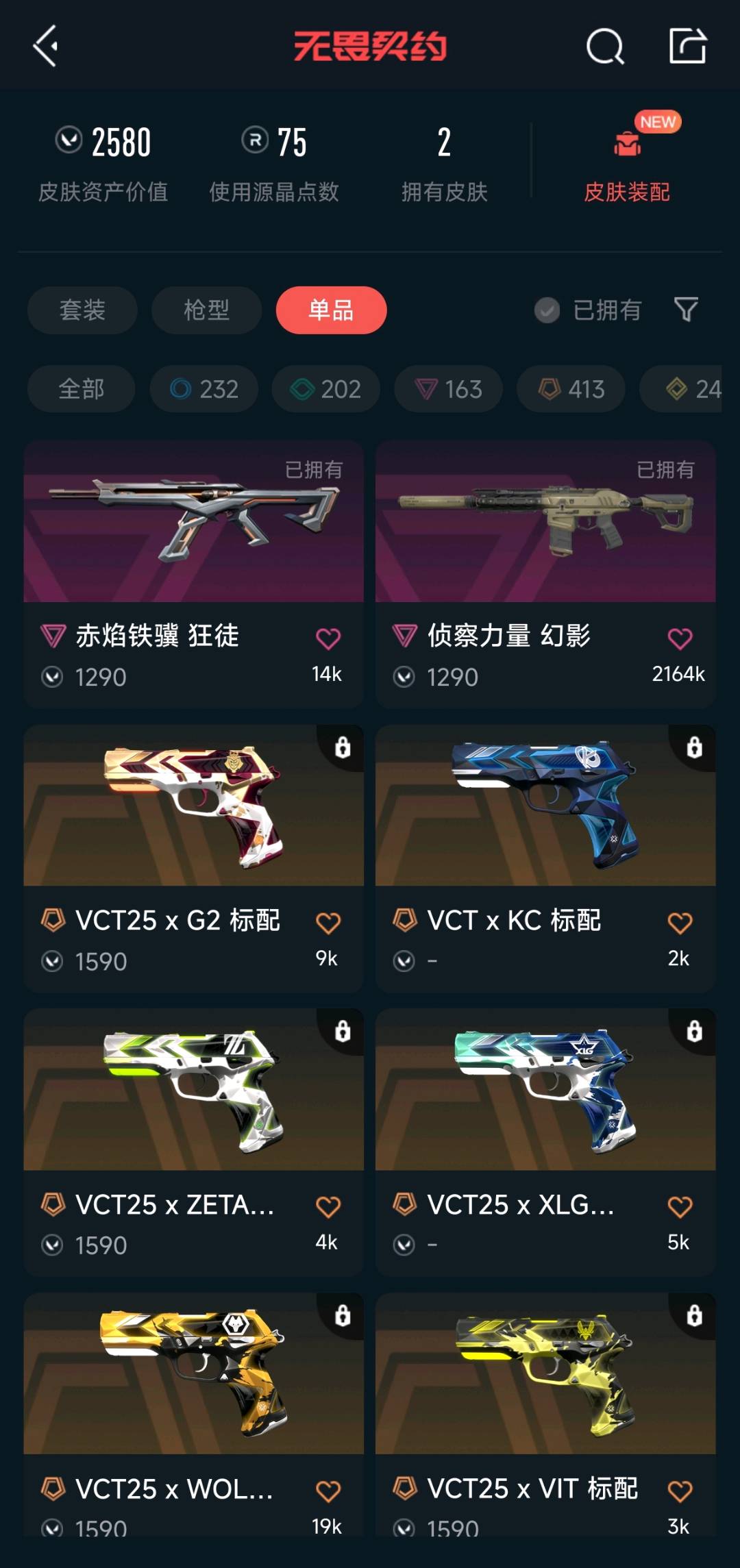Open the VCT25 x ZETA skin card

(193, 1142)
